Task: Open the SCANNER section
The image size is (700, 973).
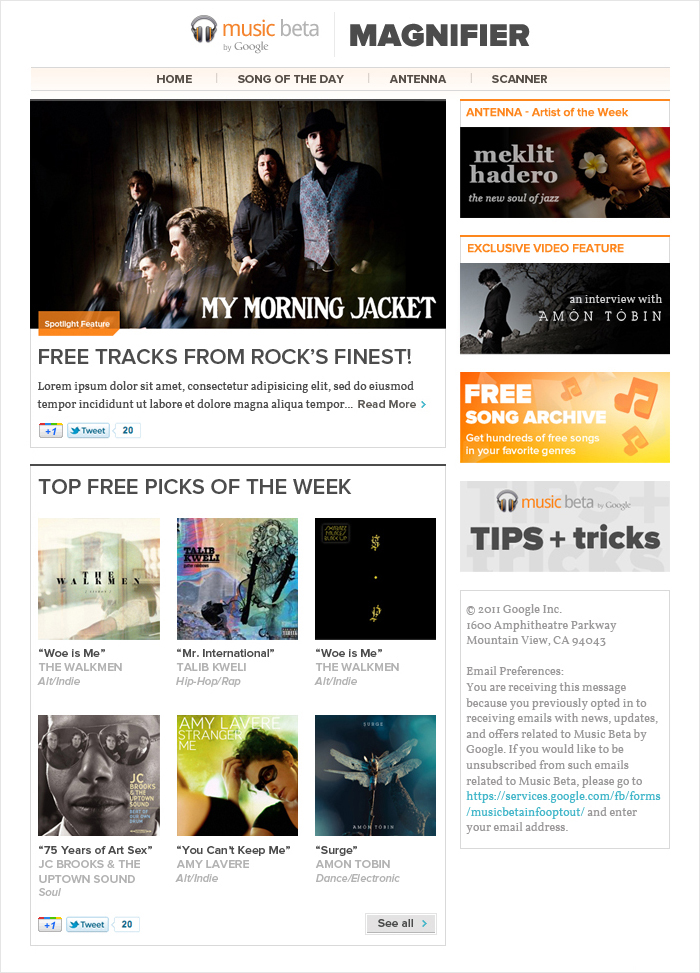Action: click(x=519, y=79)
